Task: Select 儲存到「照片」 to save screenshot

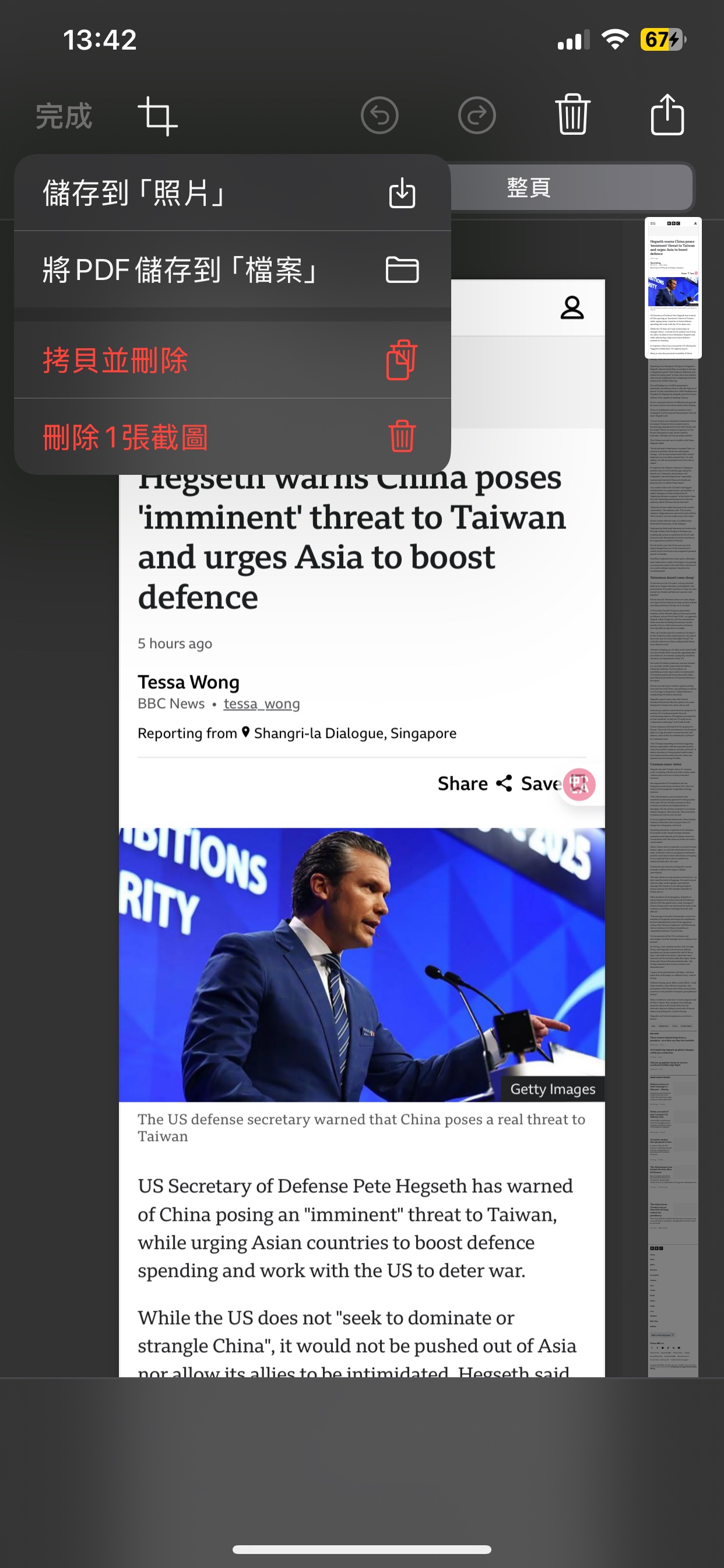Action: pyautogui.click(x=232, y=193)
